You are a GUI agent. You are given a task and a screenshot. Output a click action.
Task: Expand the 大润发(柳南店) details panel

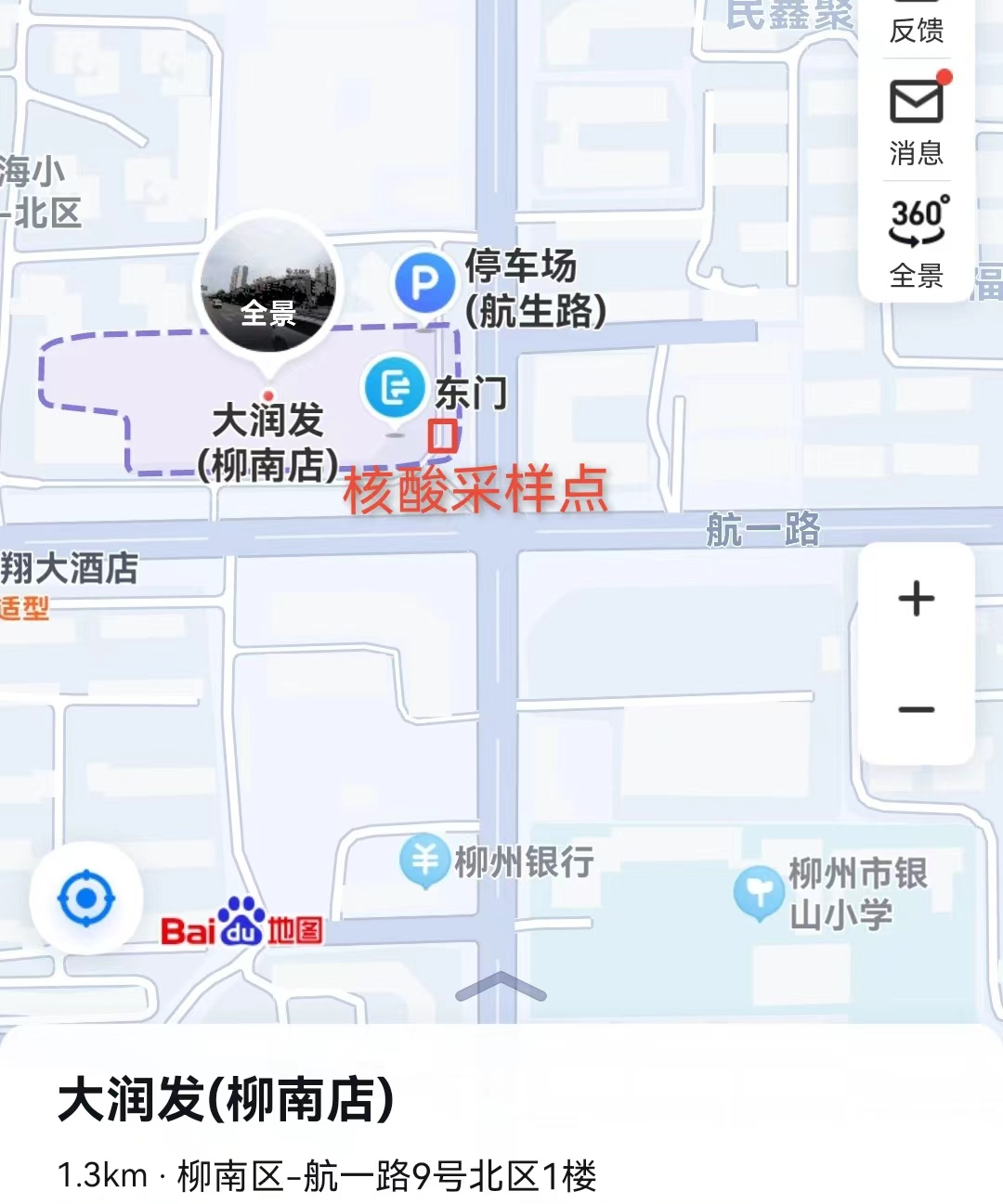[501, 987]
